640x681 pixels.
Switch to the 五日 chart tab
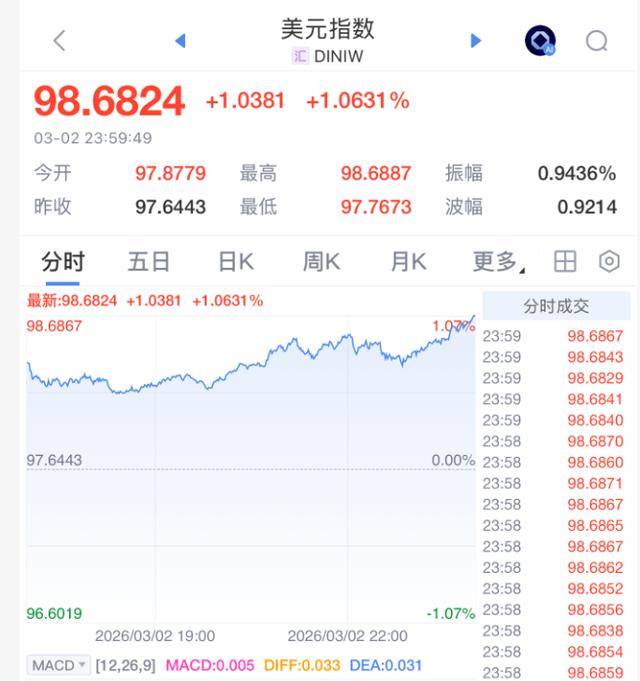click(149, 262)
